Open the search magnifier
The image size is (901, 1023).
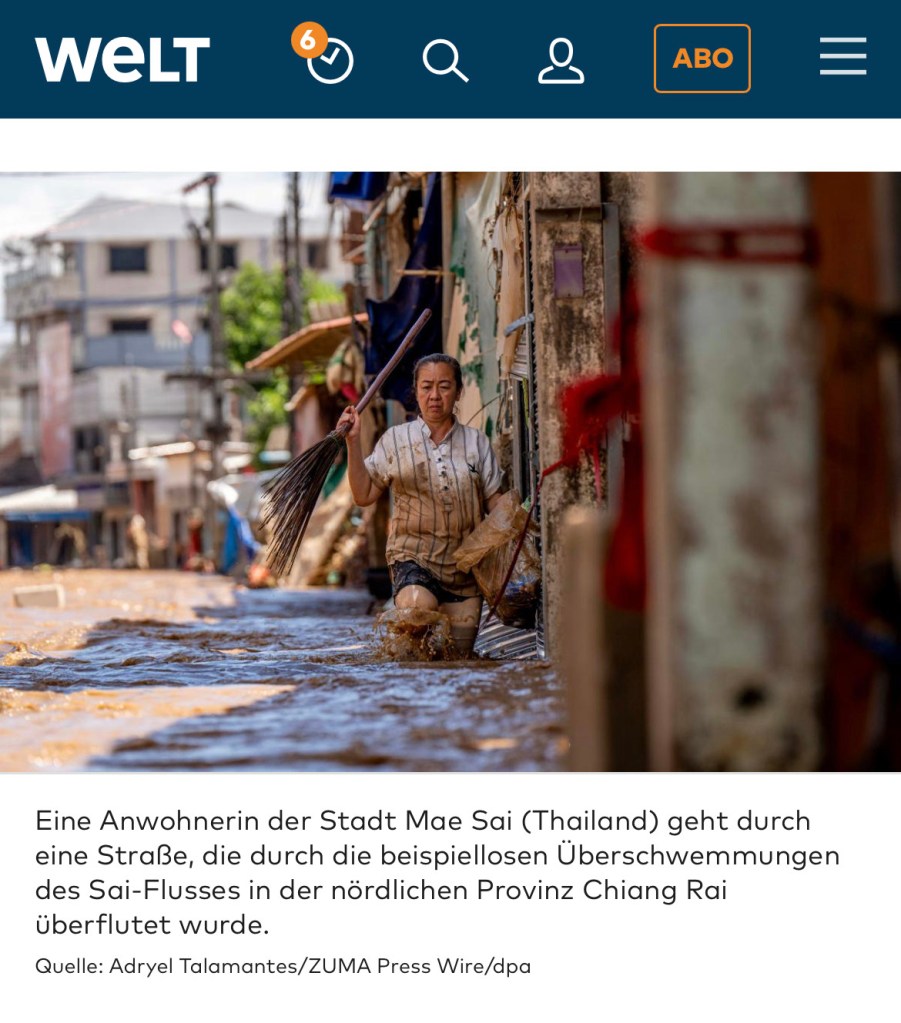pyautogui.click(x=445, y=60)
